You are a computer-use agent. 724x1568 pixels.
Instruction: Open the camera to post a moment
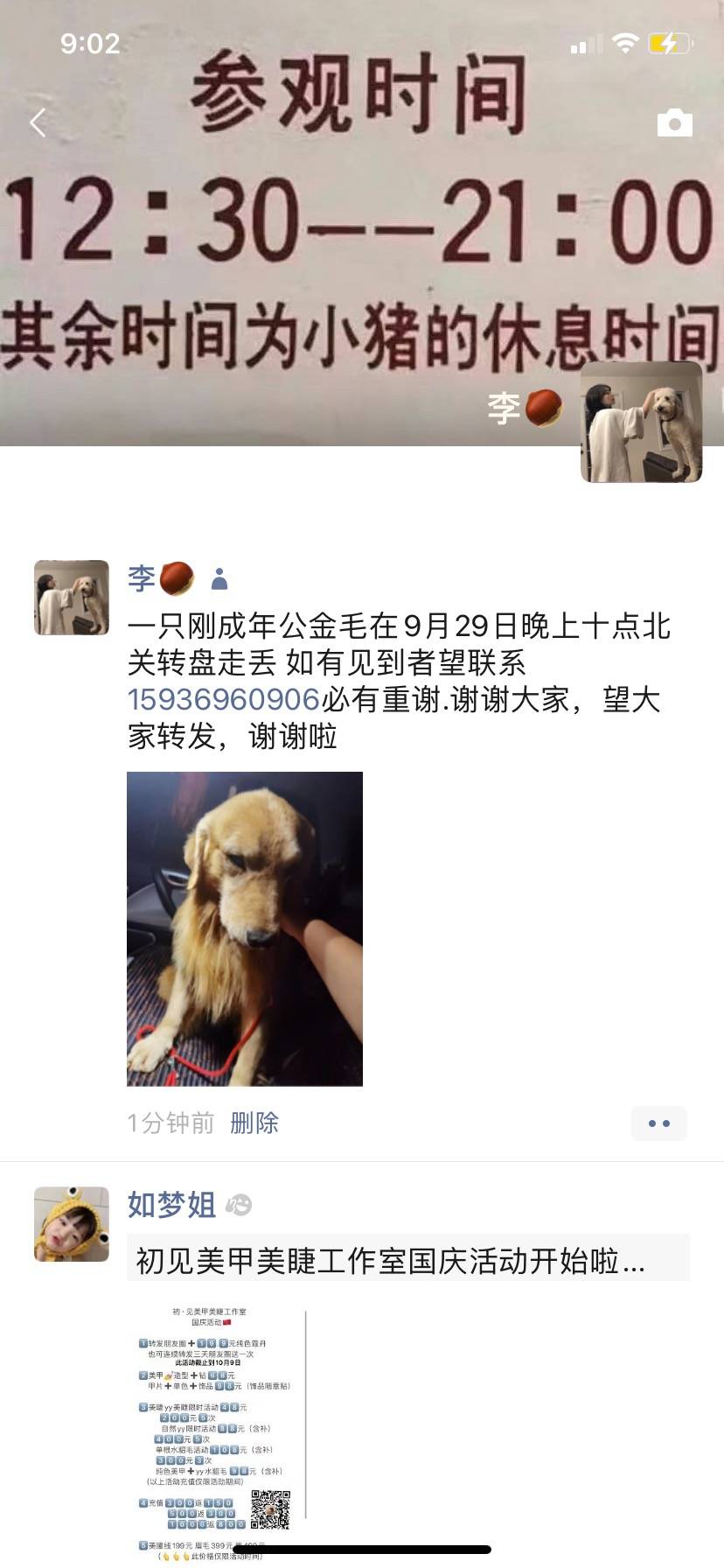pos(674,122)
